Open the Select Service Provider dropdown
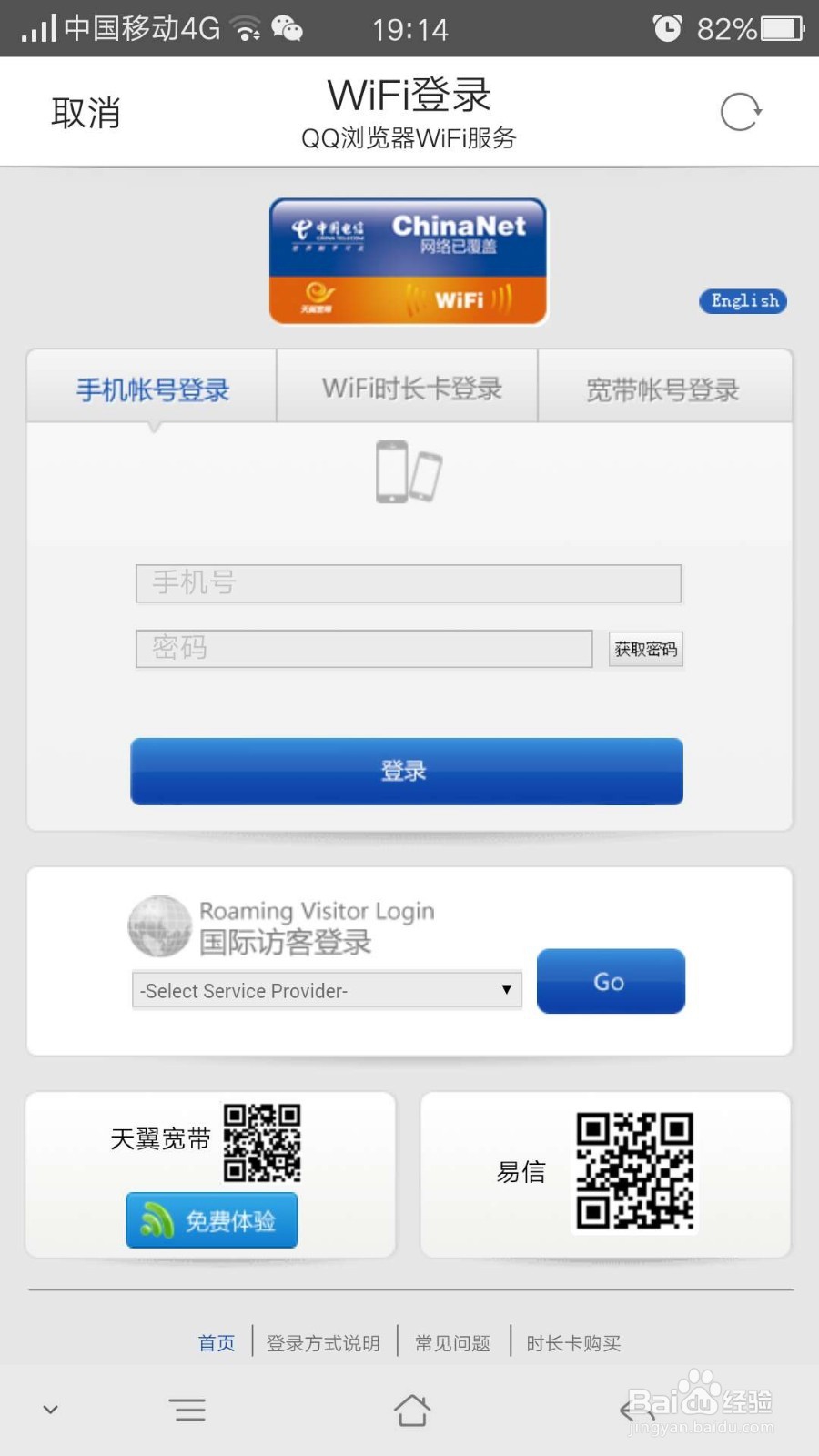 click(326, 990)
